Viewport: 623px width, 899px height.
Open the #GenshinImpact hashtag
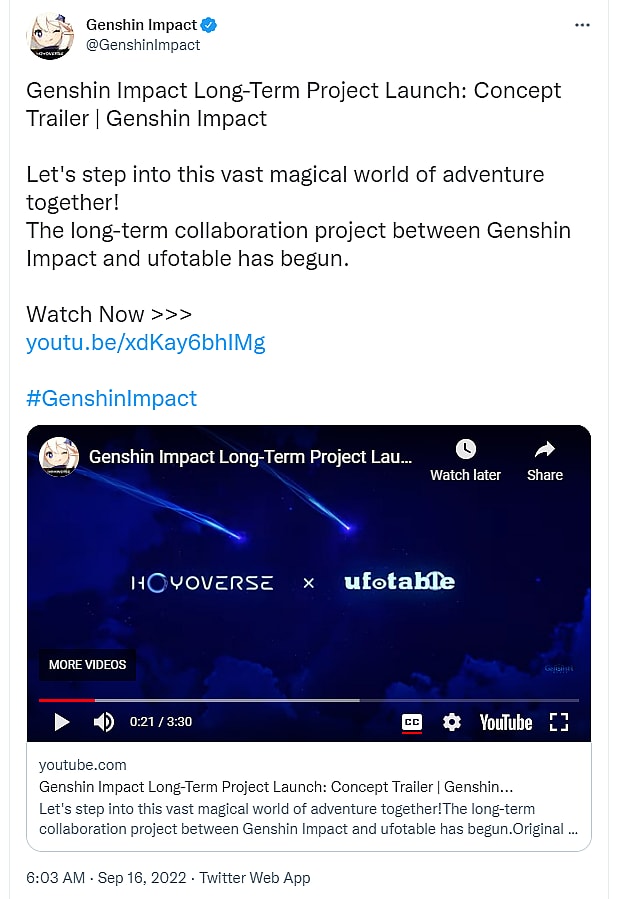point(111,398)
